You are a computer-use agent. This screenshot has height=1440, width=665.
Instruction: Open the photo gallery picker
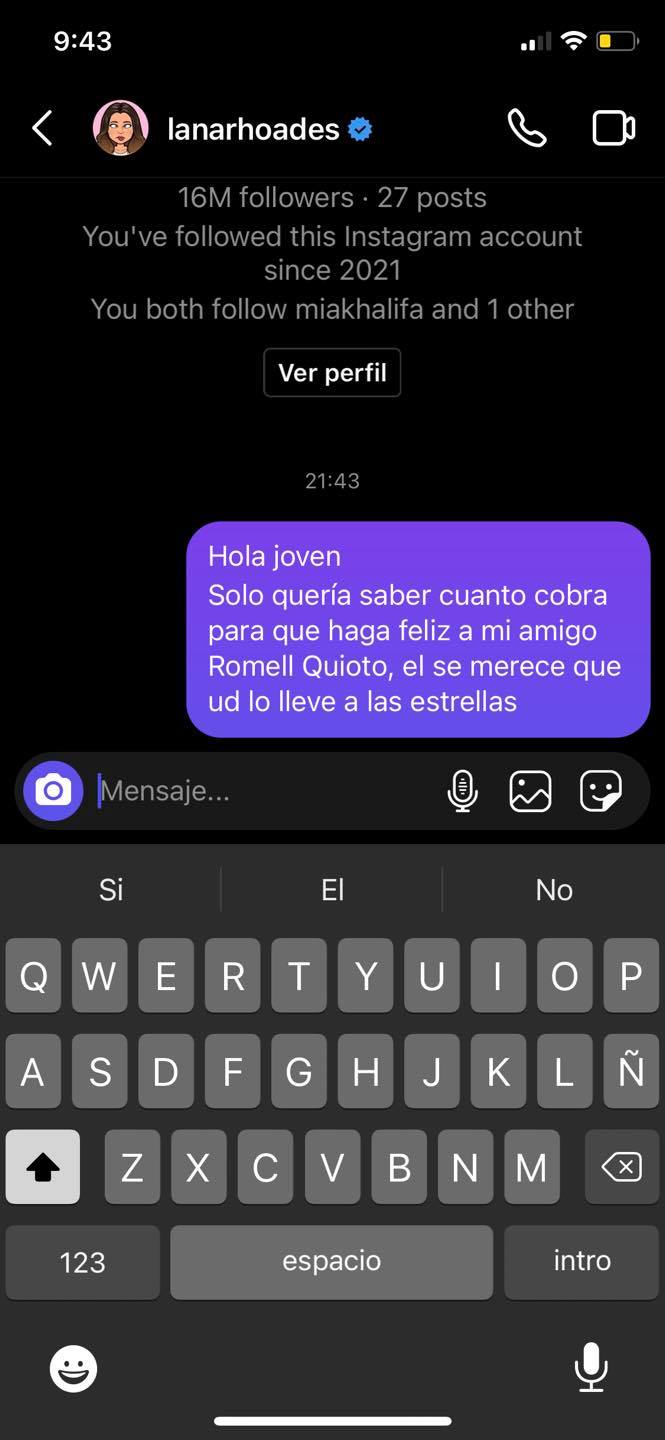[530, 791]
